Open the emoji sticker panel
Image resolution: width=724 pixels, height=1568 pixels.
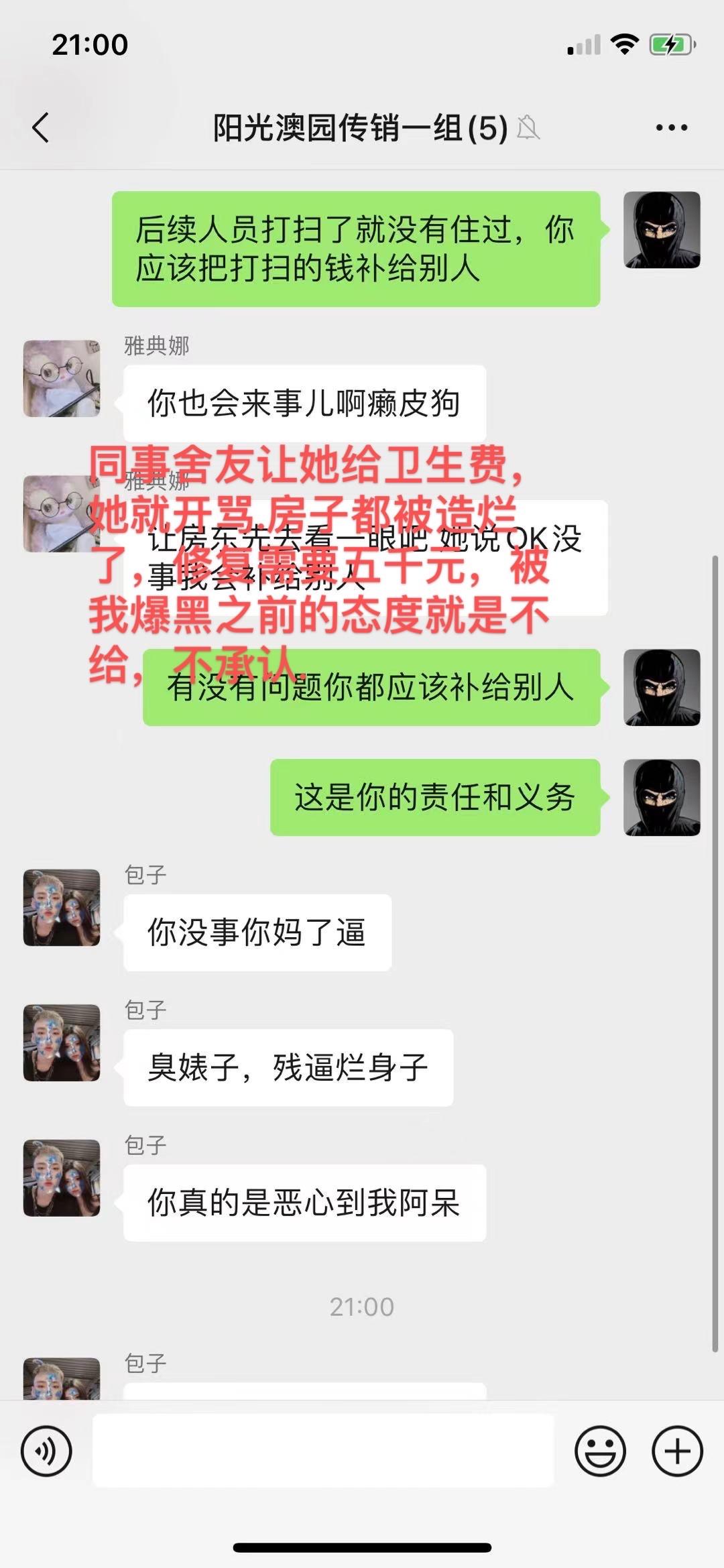pos(600,1451)
